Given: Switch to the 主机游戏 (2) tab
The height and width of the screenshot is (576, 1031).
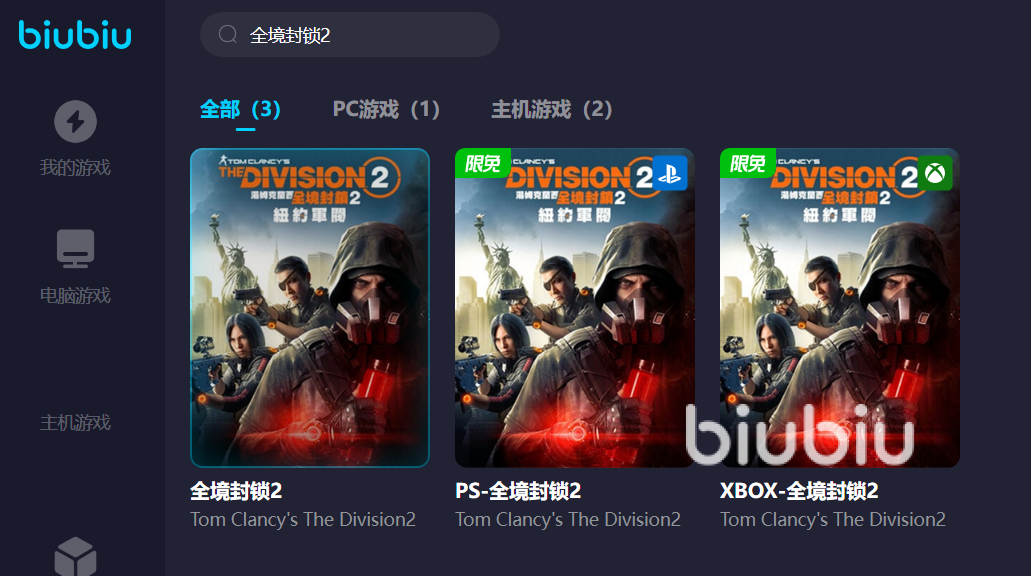Looking at the screenshot, I should coord(551,109).
